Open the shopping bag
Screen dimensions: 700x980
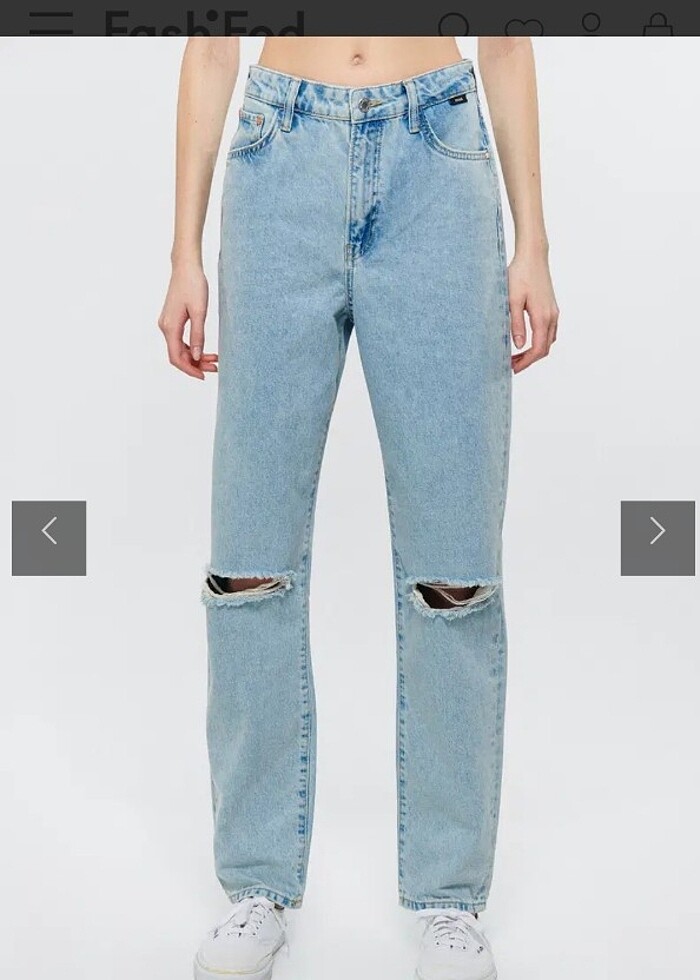(x=657, y=24)
